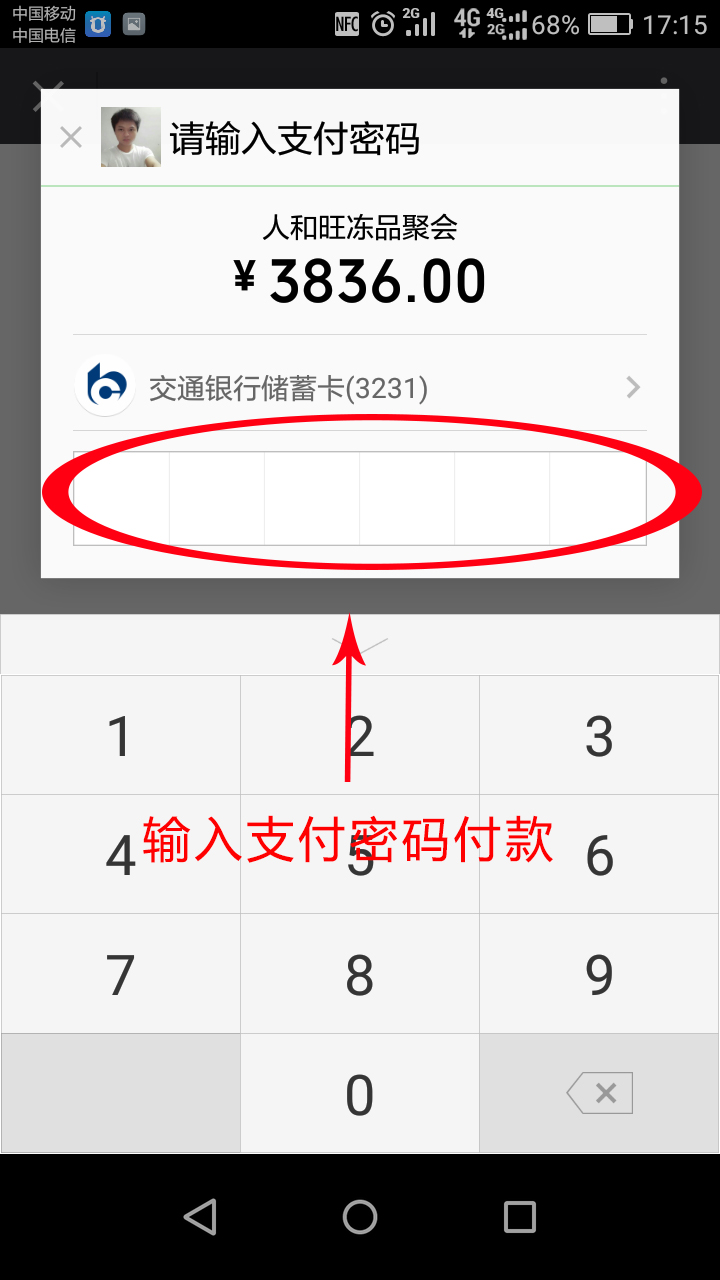The width and height of the screenshot is (720, 1280).
Task: Delete last digit with backspace key
Action: (599, 1094)
